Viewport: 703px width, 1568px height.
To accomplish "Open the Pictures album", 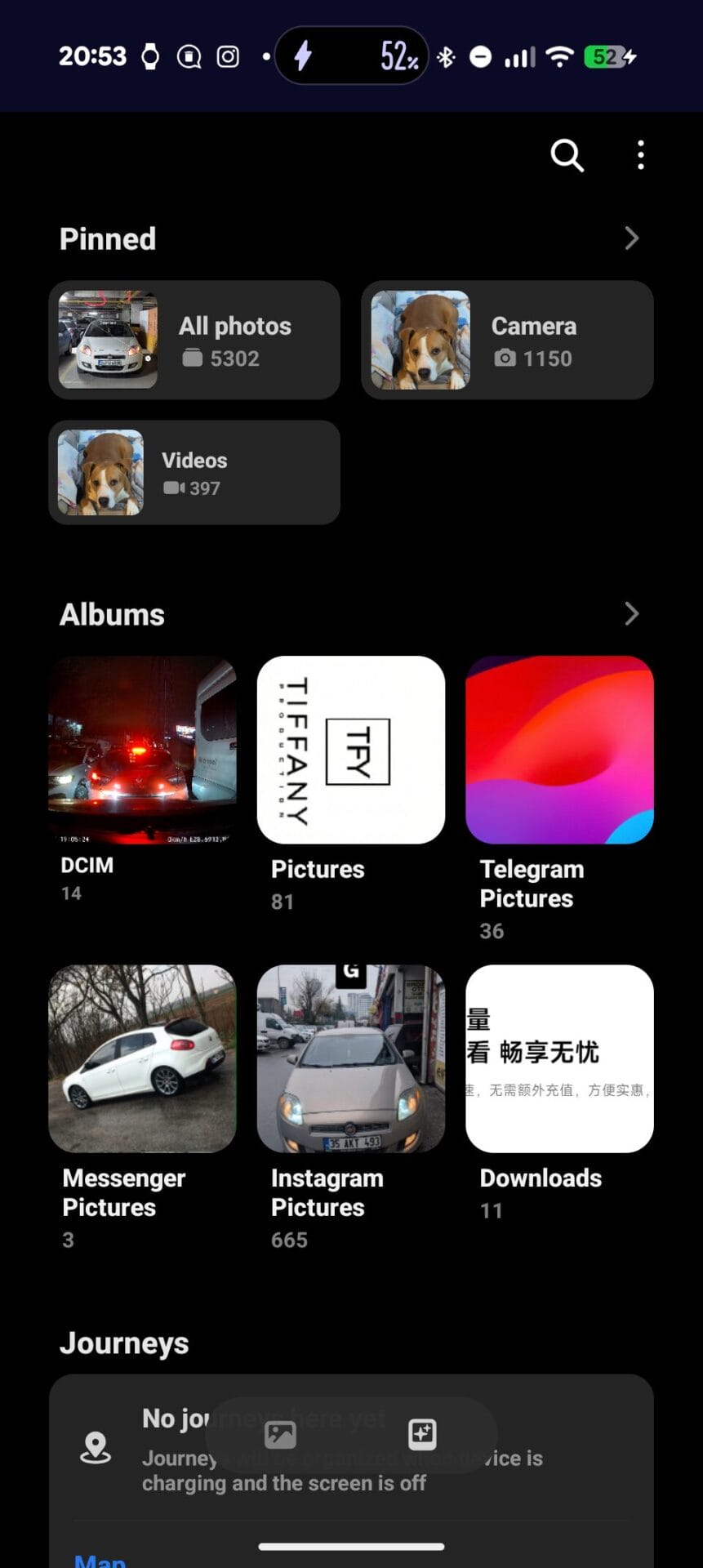I will point(351,750).
